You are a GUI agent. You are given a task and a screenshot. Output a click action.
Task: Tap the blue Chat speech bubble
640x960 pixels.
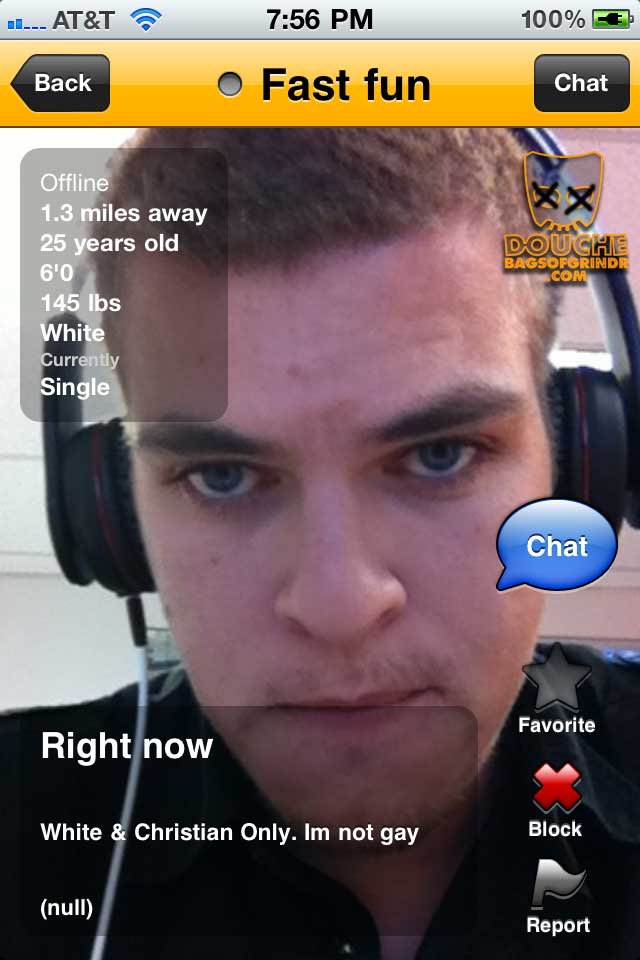557,545
